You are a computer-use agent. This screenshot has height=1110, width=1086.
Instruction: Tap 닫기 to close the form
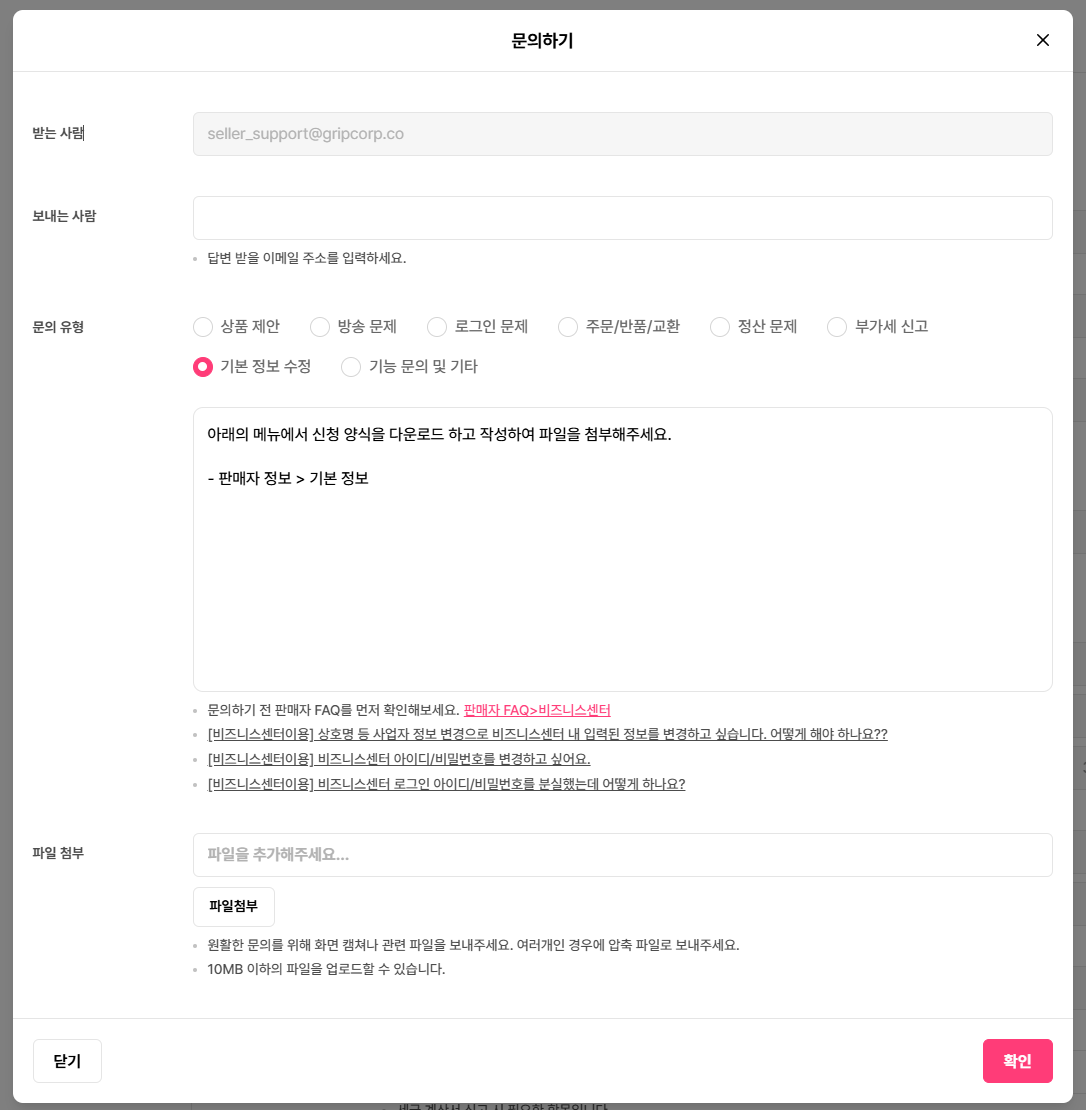click(67, 1061)
